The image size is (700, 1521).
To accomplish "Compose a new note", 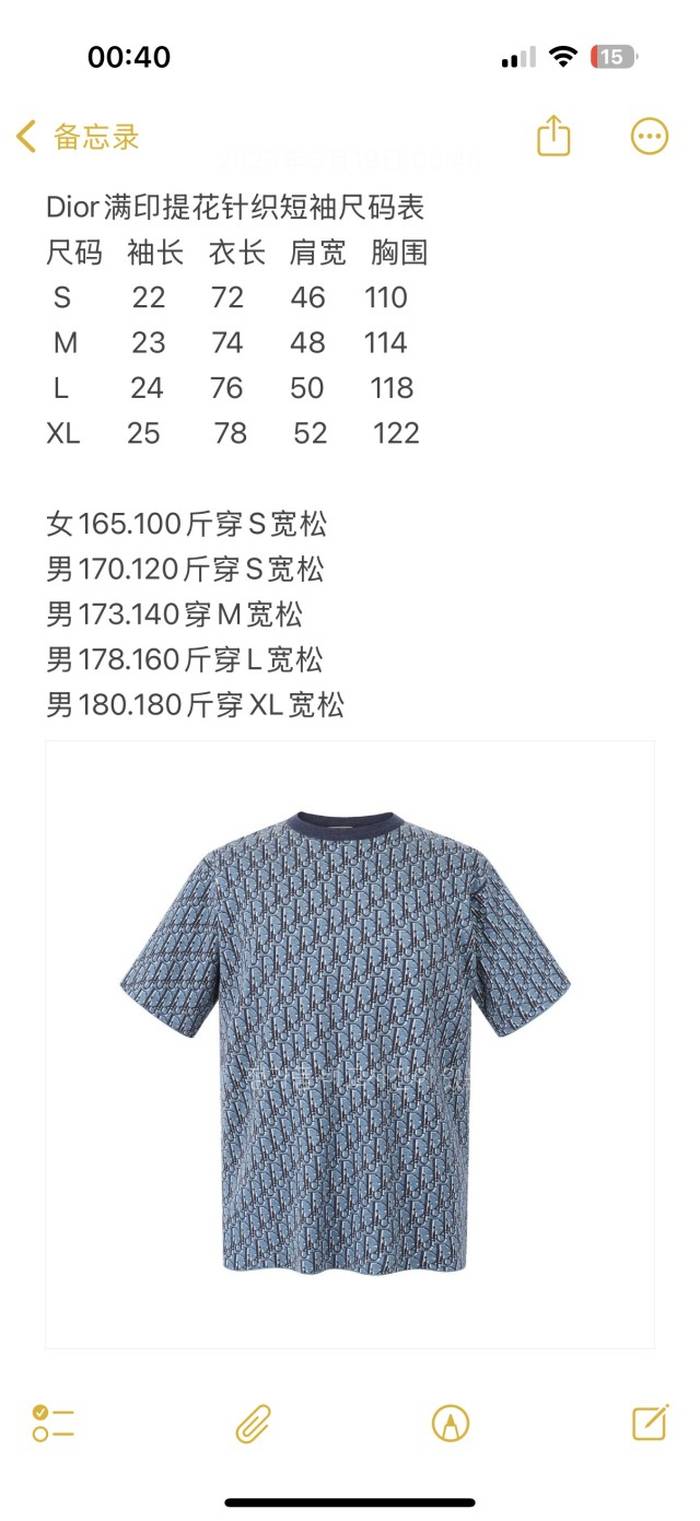I will click(649, 1421).
